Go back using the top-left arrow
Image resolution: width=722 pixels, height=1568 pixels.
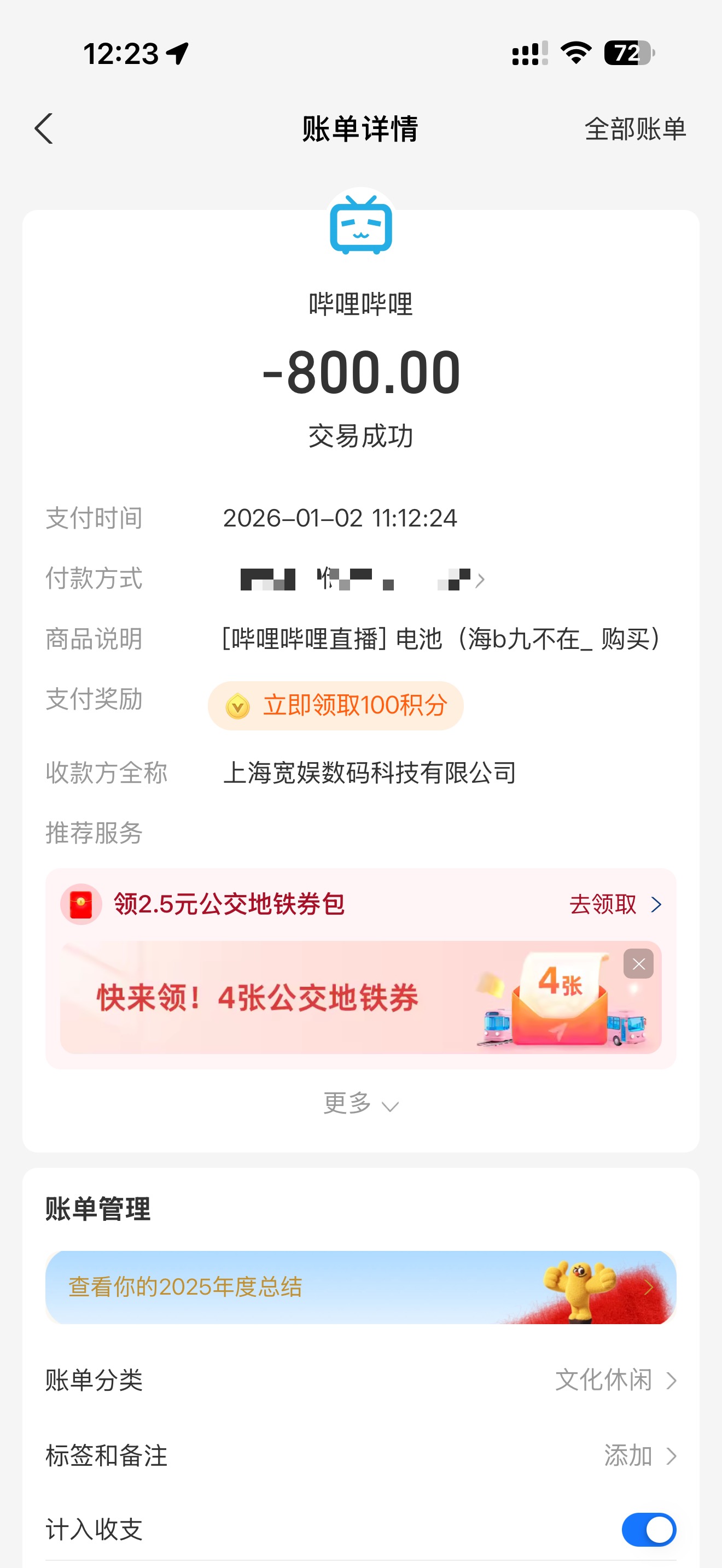pos(44,128)
